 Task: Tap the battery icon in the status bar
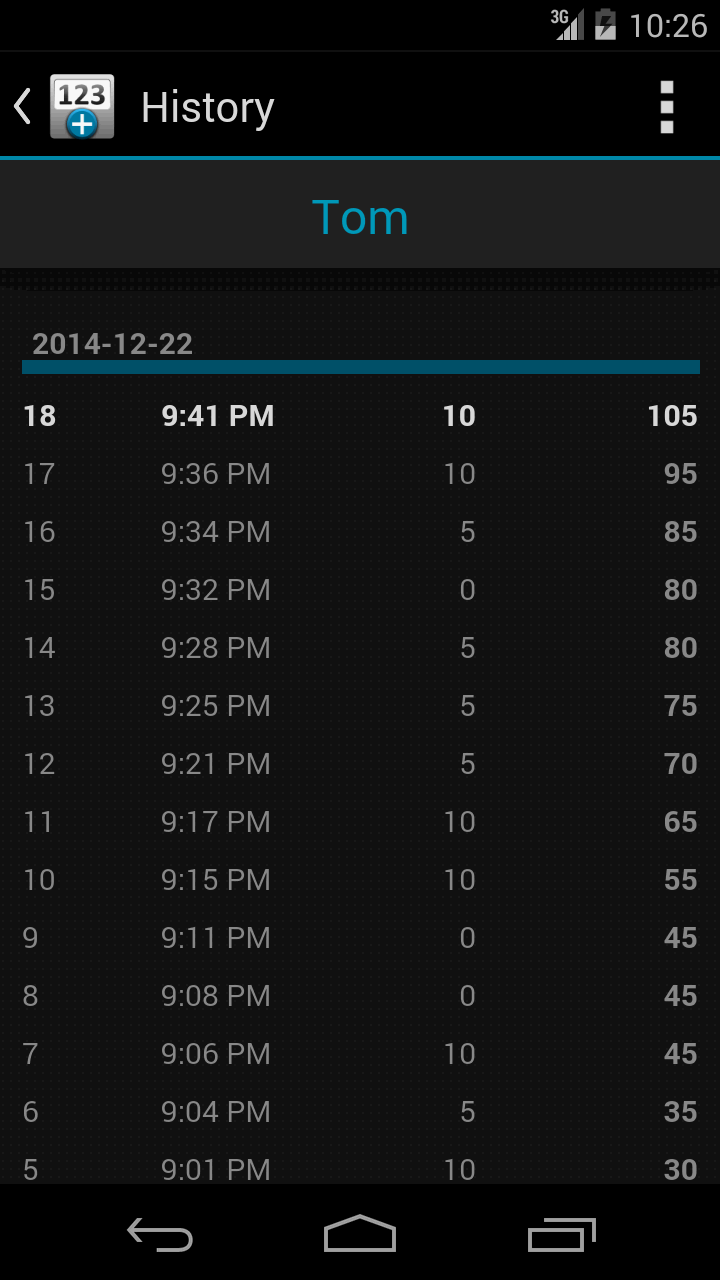click(606, 25)
